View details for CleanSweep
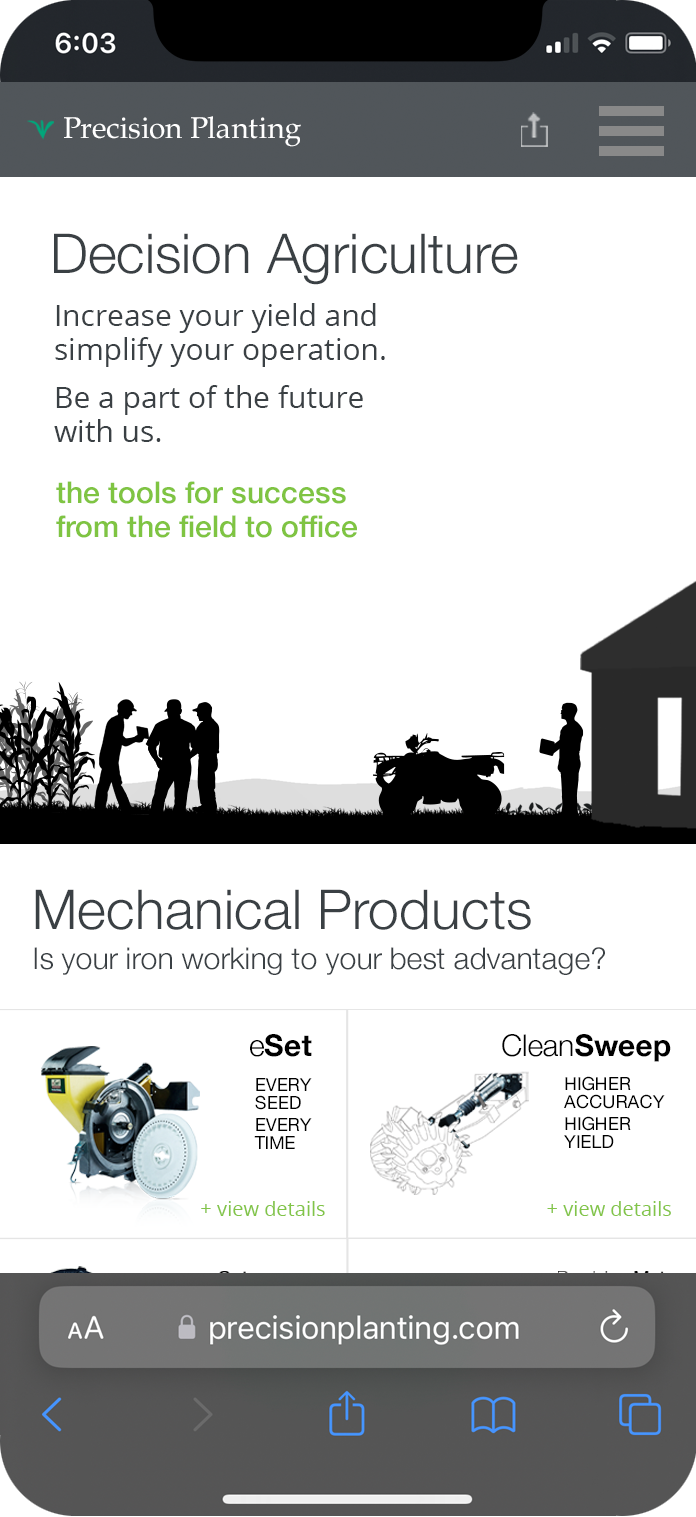This screenshot has height=1517, width=696. coord(609,1209)
